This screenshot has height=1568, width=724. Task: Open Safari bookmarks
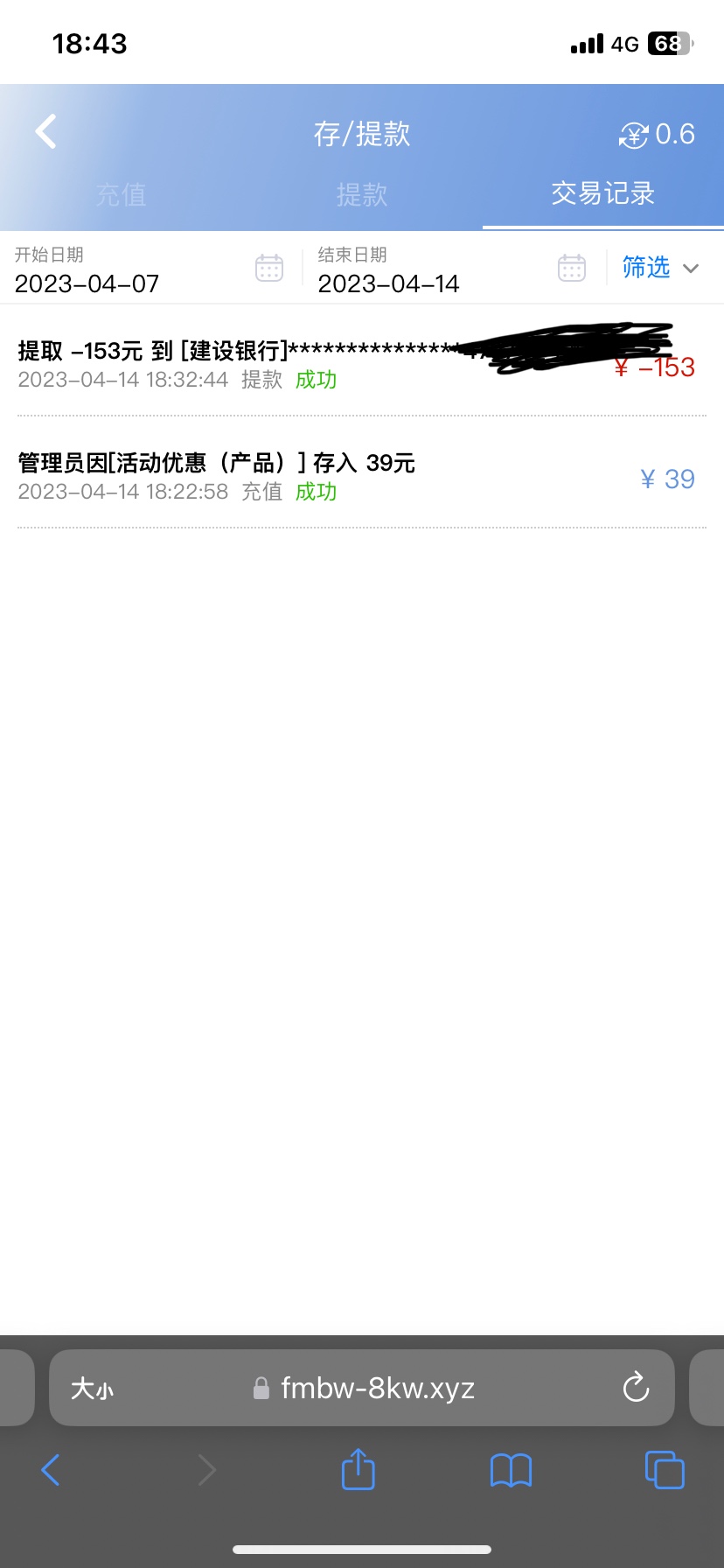(x=511, y=1470)
